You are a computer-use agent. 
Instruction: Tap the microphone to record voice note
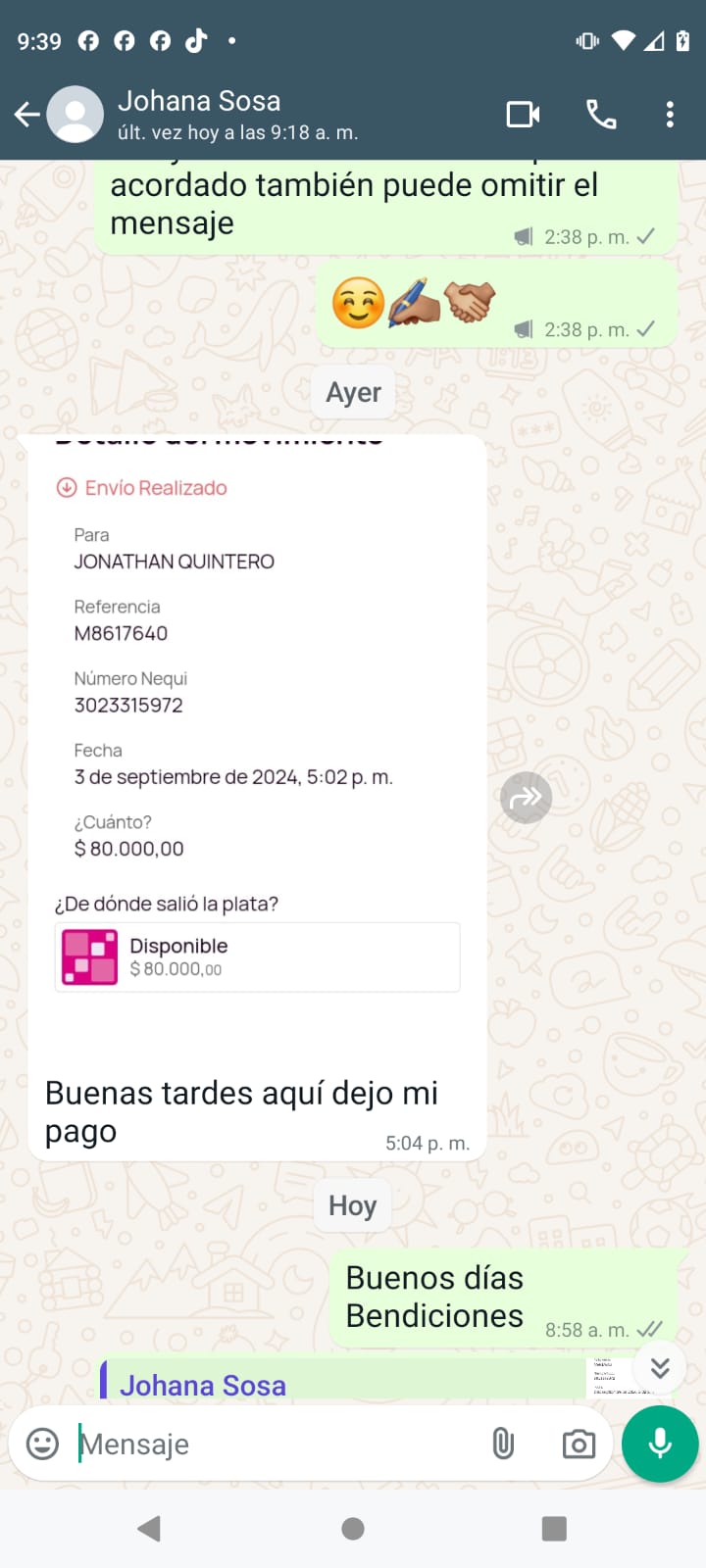660,1444
